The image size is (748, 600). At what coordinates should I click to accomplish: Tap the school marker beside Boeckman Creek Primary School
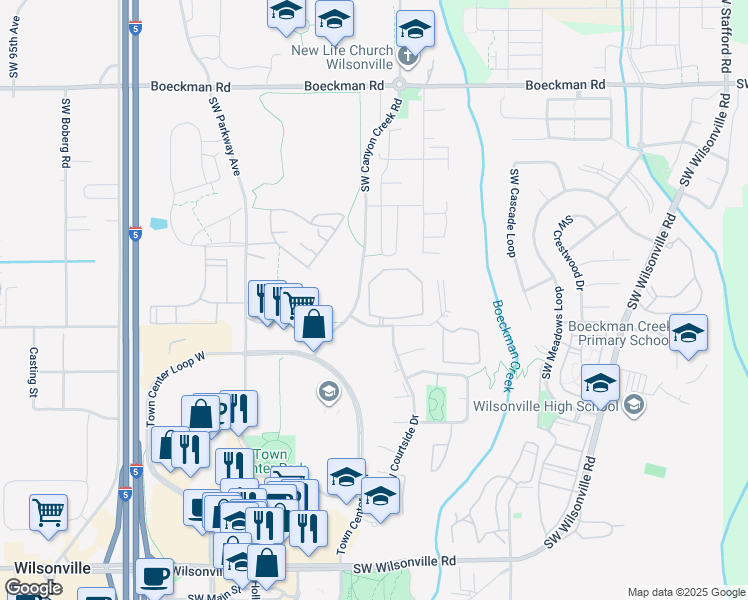688,334
